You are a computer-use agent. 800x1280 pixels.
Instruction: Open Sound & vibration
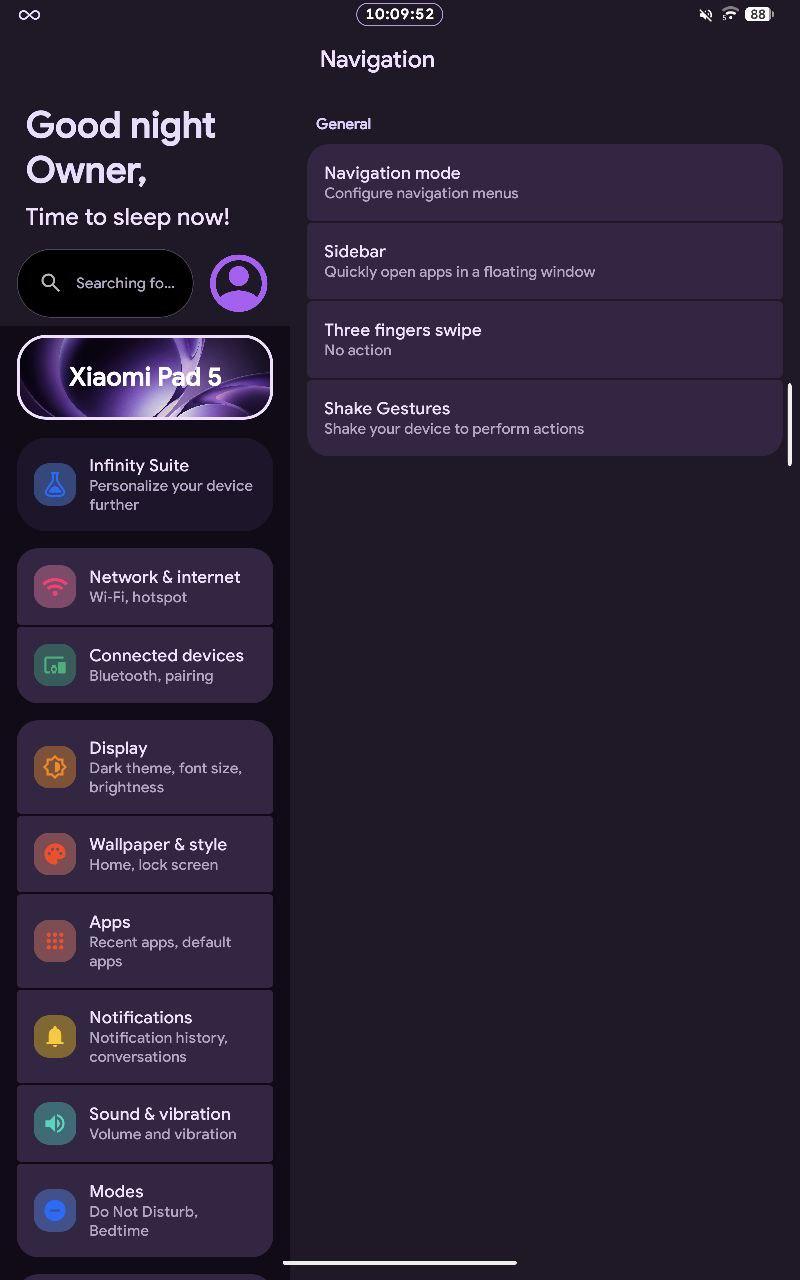point(145,1123)
